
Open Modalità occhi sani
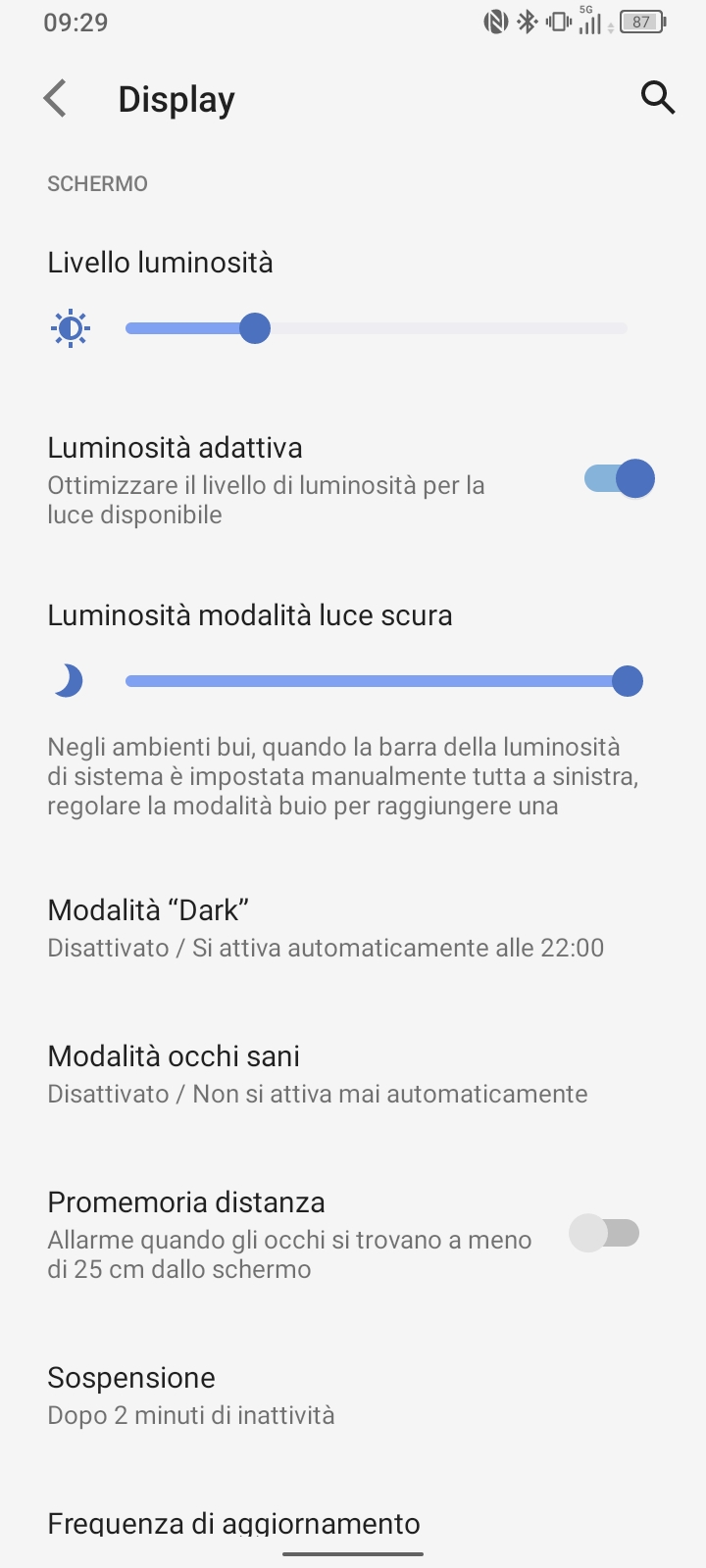coord(353,1074)
